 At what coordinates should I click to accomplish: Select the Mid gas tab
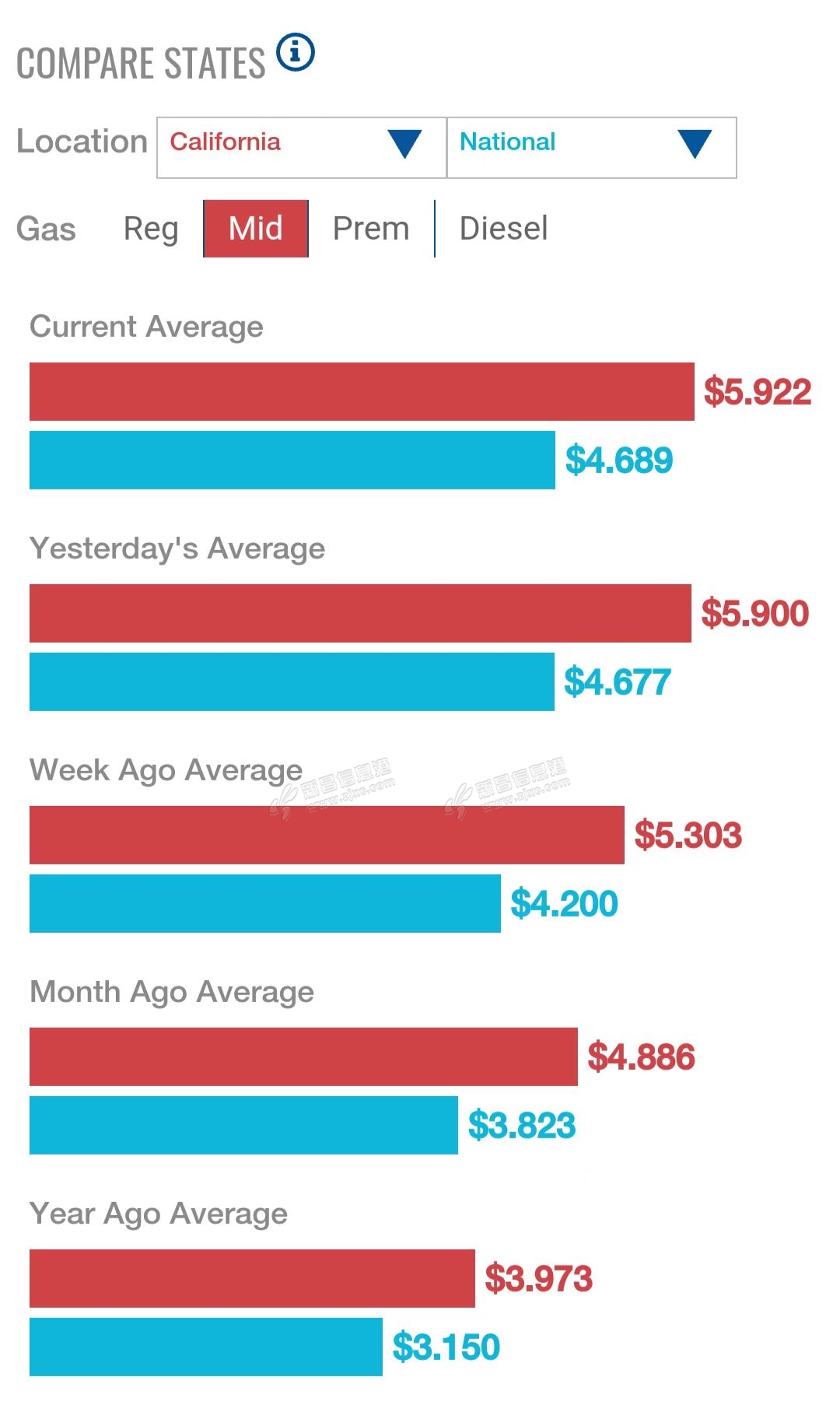coord(256,229)
